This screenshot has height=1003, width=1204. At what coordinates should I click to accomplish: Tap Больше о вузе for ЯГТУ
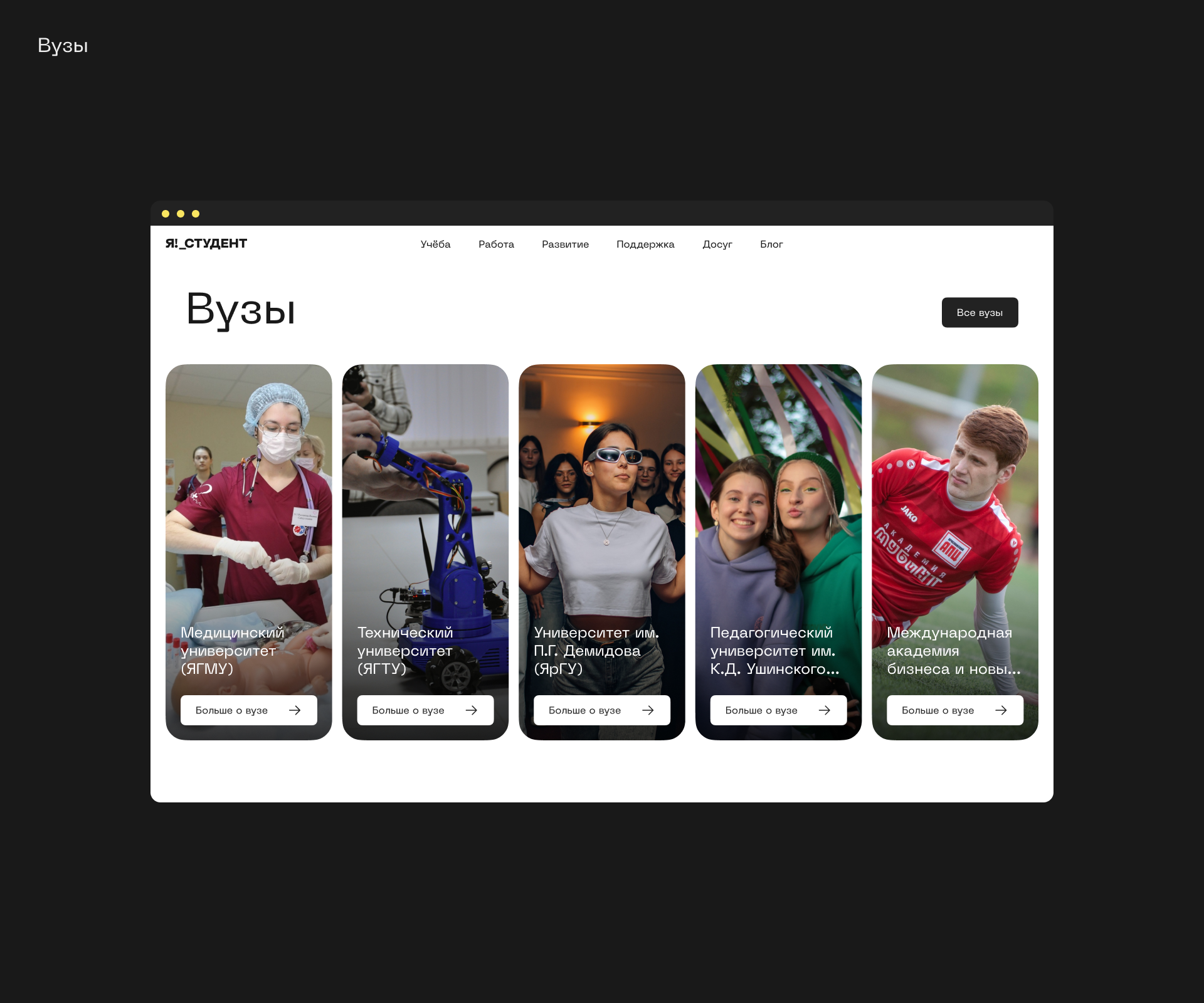tap(425, 710)
